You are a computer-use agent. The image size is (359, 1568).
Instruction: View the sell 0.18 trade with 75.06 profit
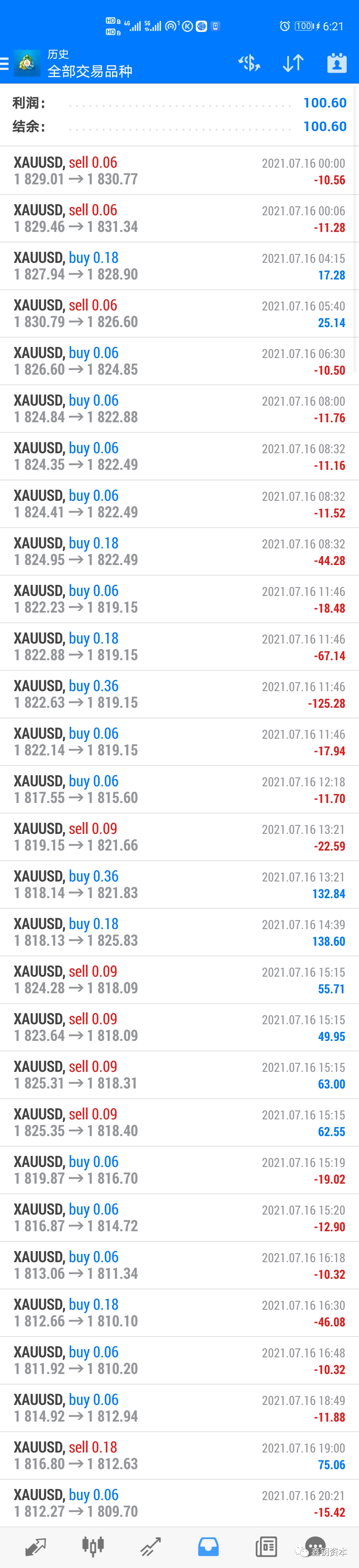point(179,1456)
